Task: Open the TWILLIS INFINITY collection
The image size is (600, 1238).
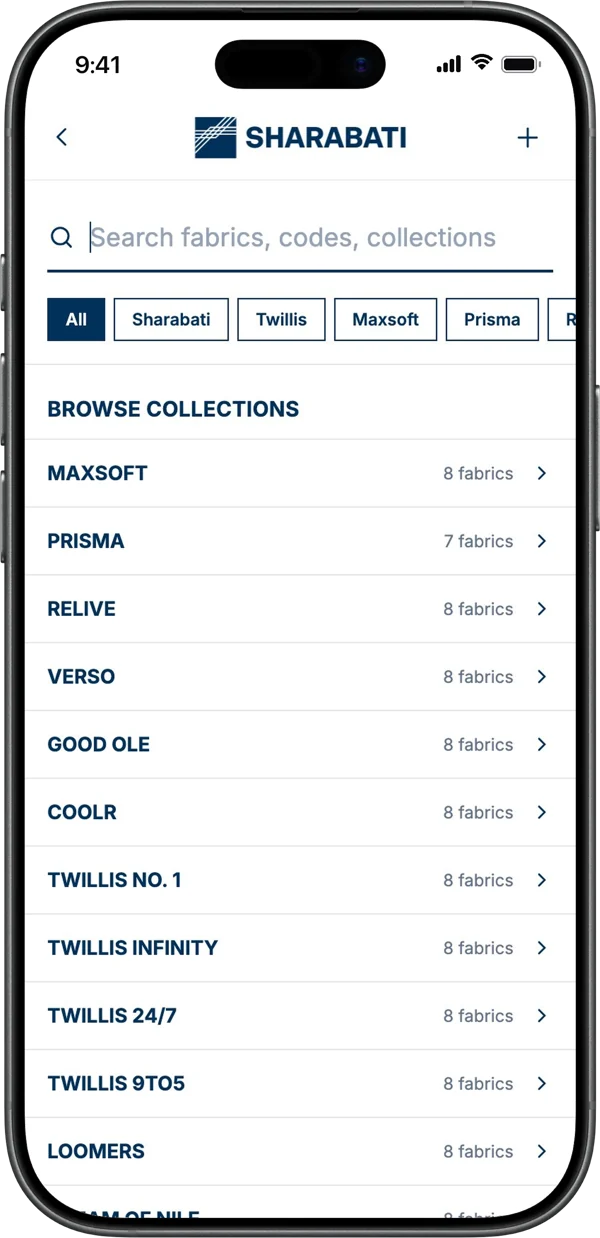Action: point(300,948)
